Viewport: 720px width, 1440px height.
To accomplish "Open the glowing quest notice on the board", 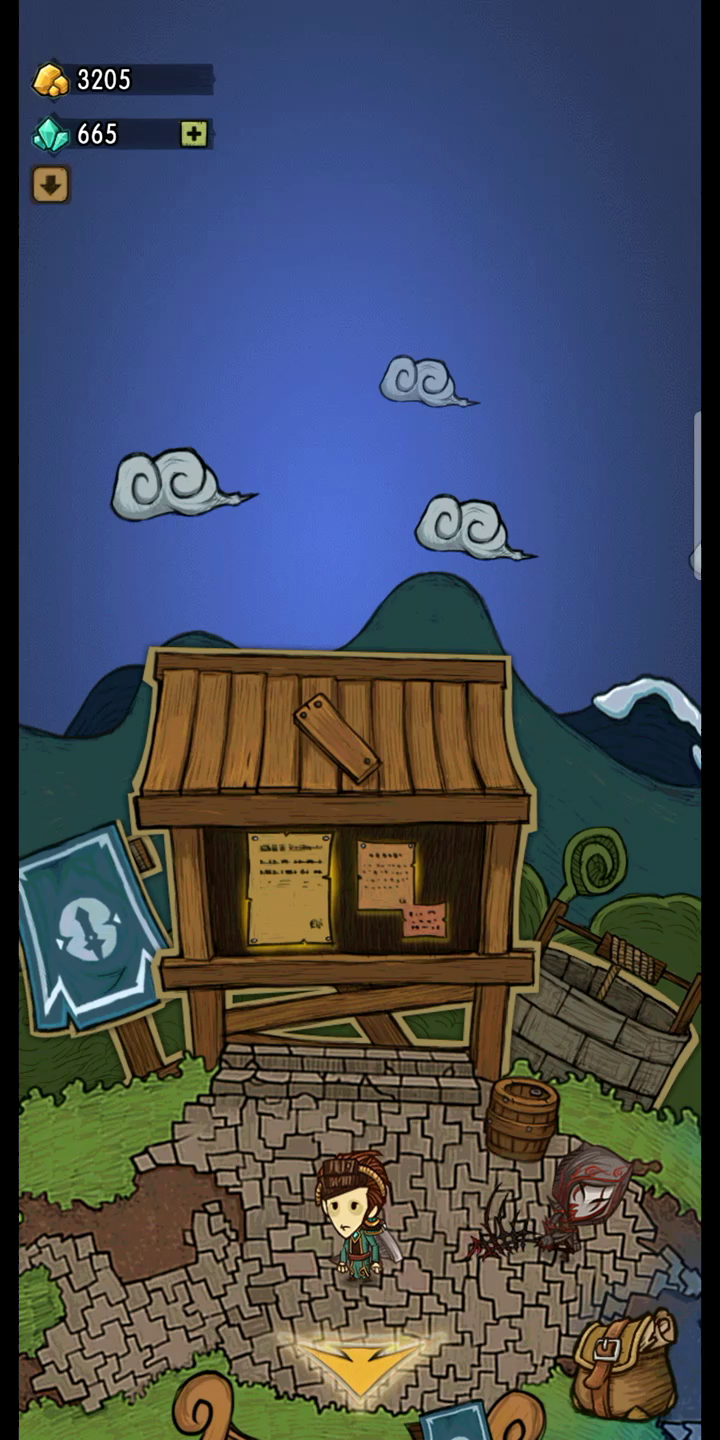I will (x=290, y=888).
